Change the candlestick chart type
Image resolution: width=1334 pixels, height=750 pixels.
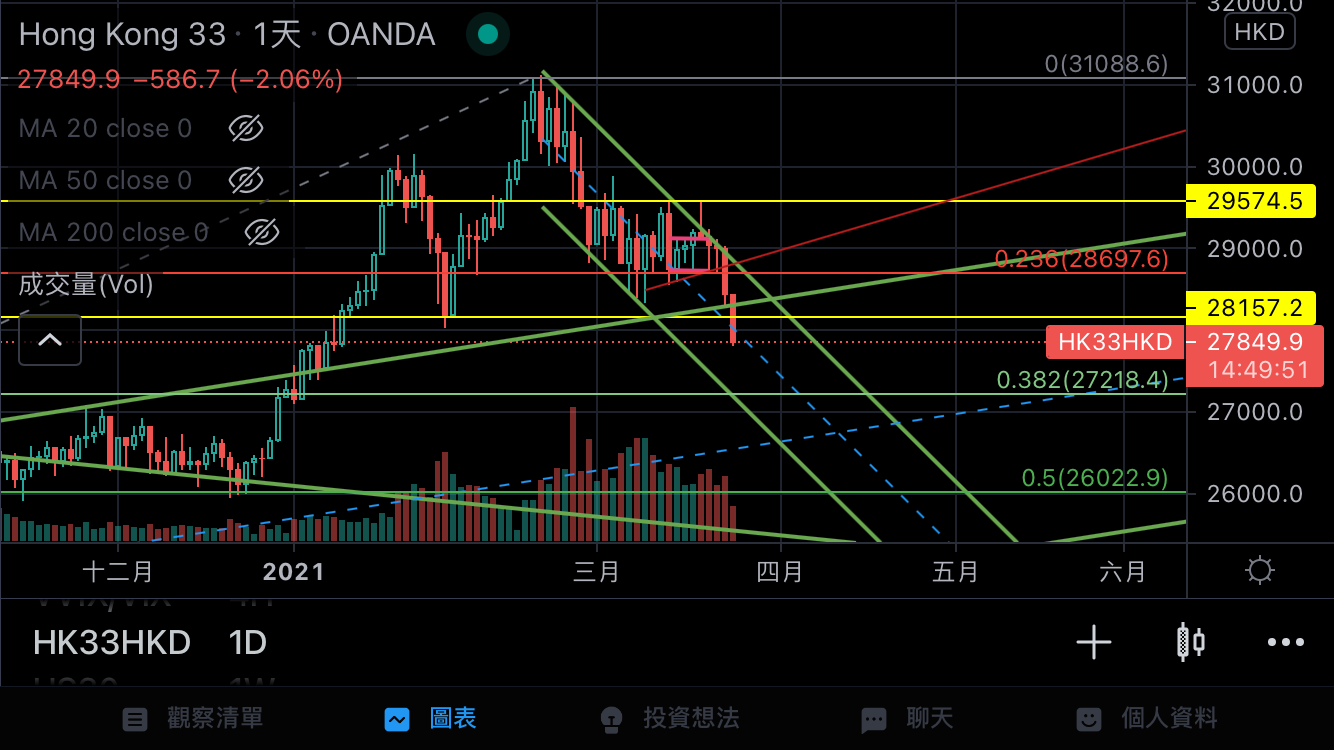tap(1190, 642)
